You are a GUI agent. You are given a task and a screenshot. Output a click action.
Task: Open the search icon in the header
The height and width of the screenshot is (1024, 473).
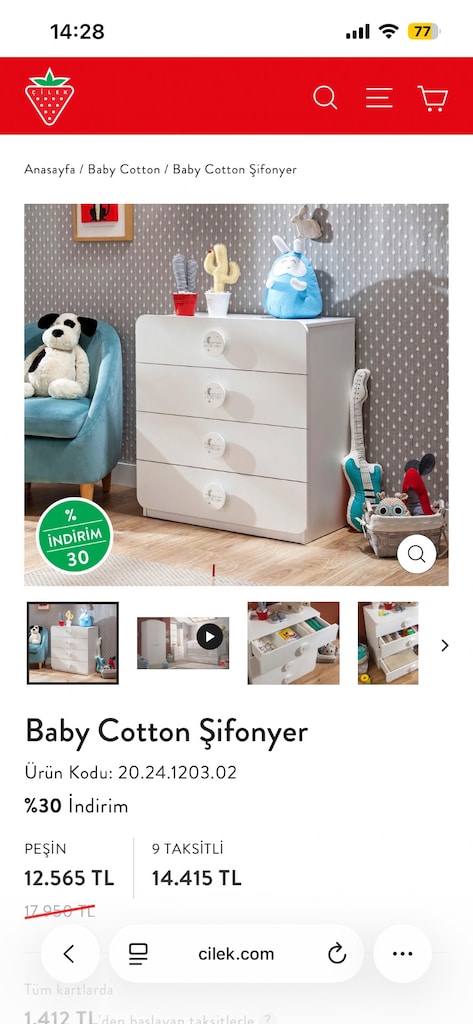coord(325,98)
